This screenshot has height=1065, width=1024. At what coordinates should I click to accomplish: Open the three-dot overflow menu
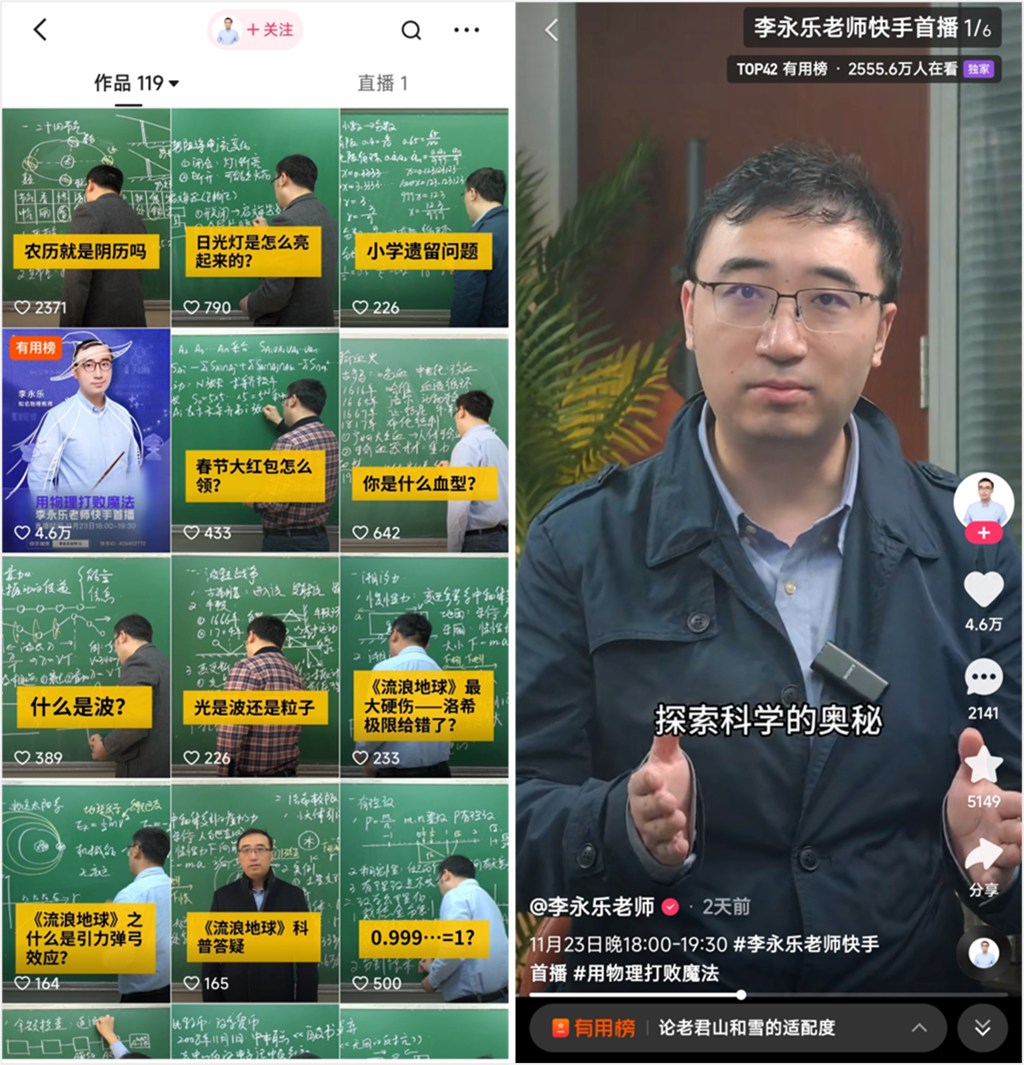(466, 30)
